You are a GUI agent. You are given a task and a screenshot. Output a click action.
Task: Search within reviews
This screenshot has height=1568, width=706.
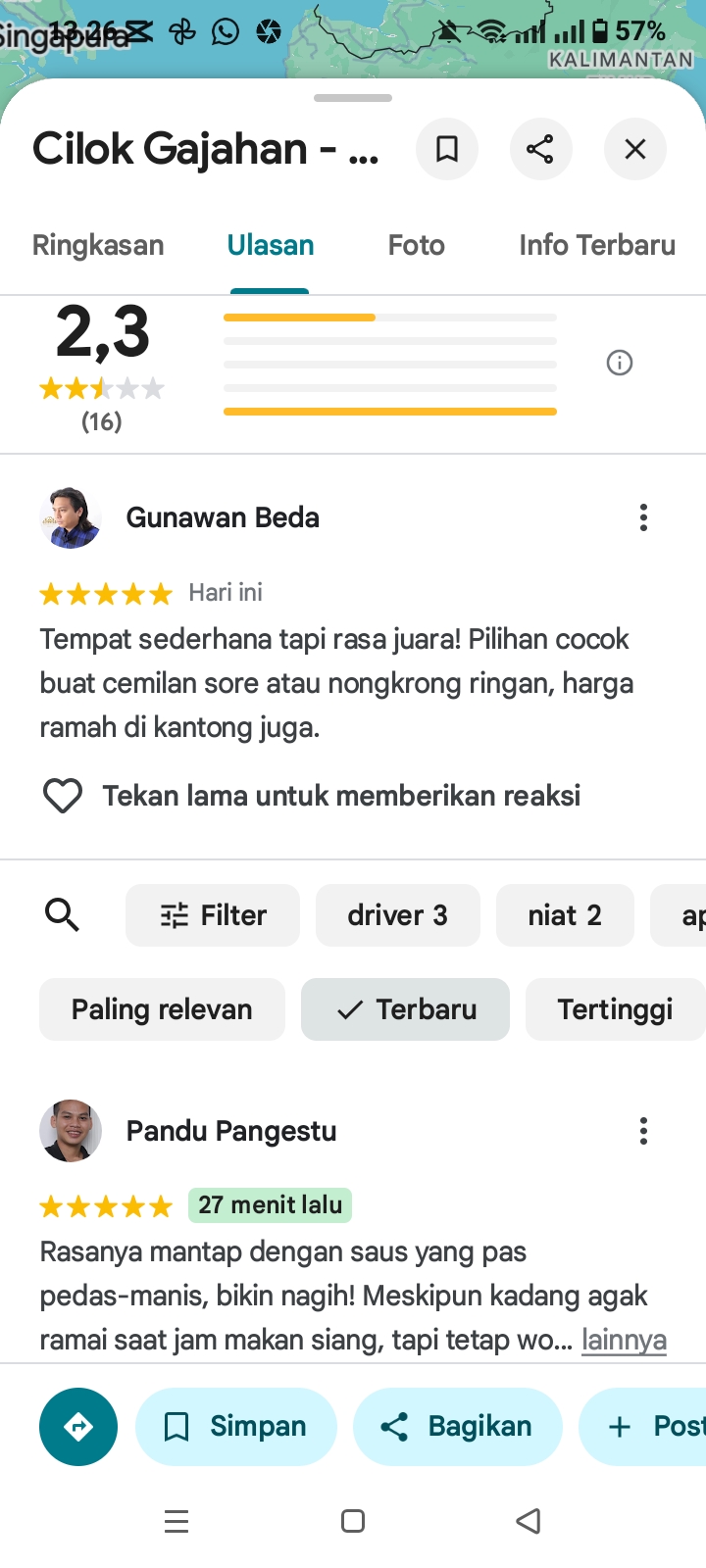pos(63,915)
